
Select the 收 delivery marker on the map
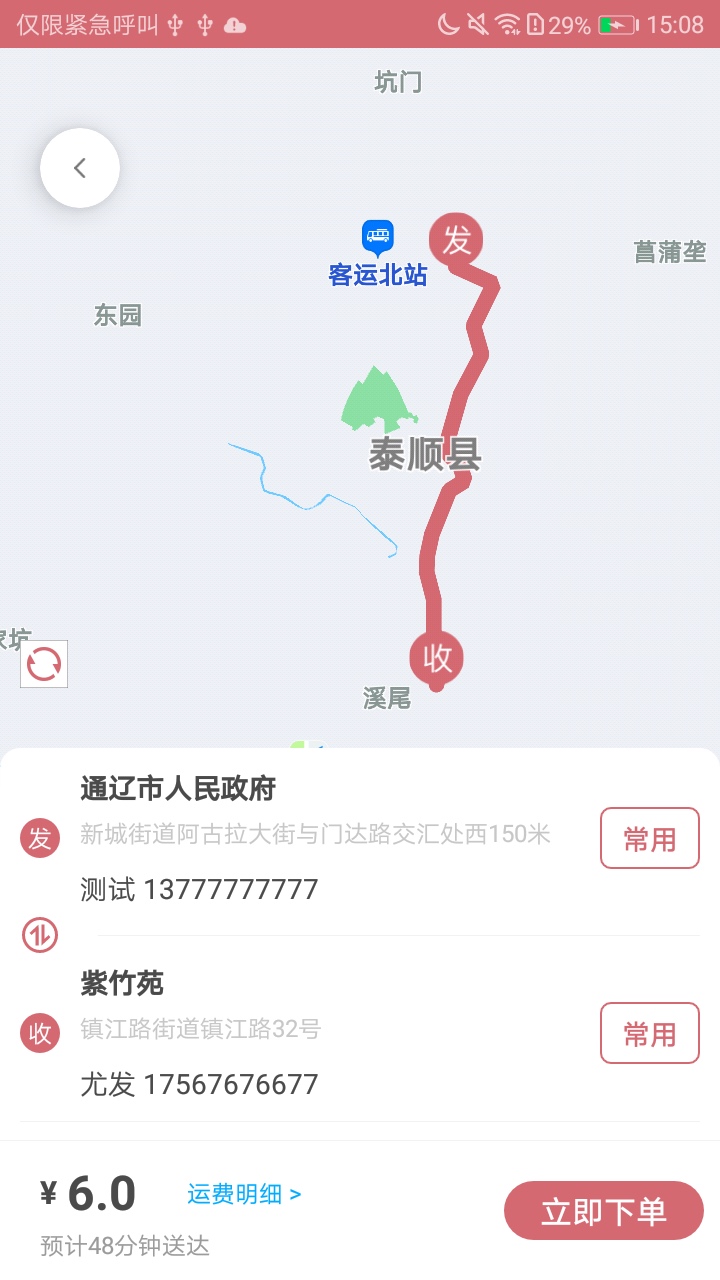pos(436,658)
